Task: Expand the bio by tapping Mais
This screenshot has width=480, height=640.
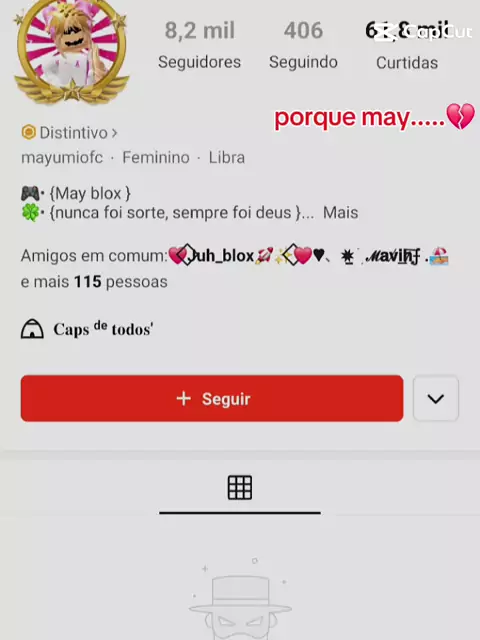Action: point(340,213)
